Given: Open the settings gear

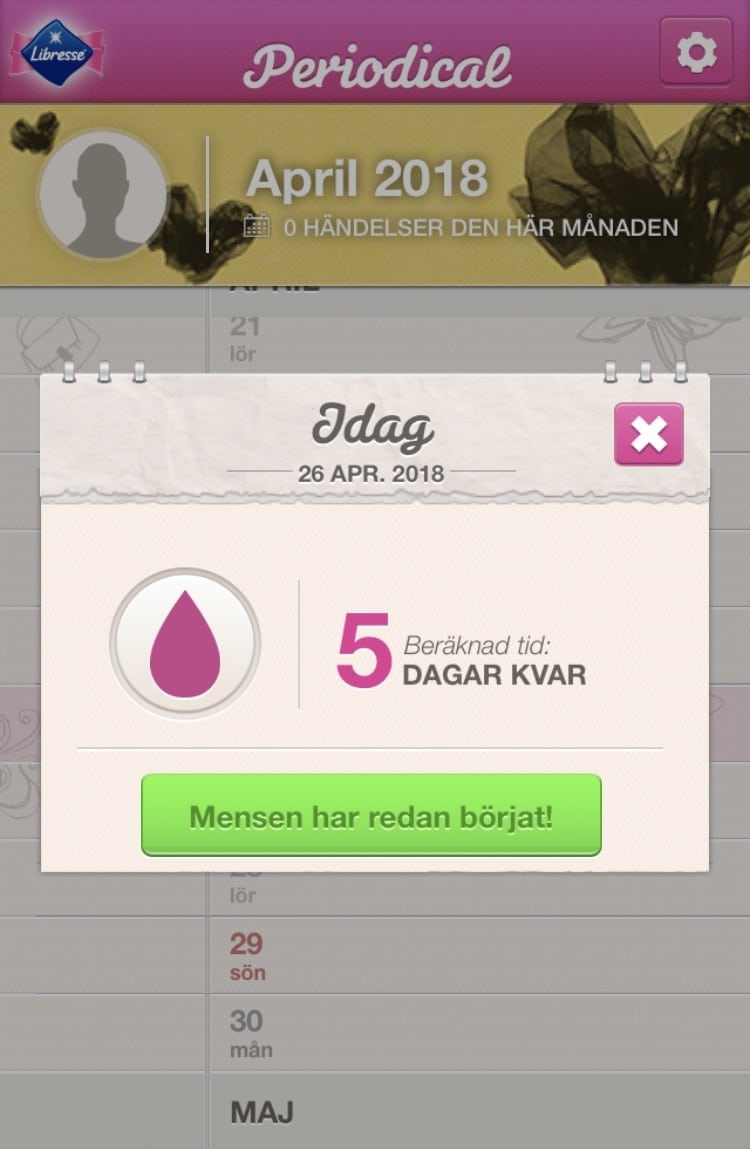Looking at the screenshot, I should pos(696,51).
